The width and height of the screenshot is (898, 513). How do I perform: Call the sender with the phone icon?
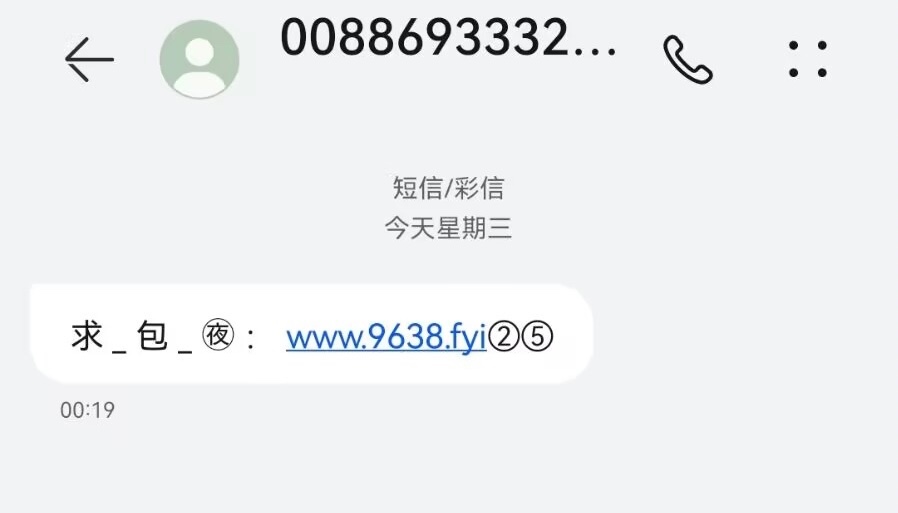(x=688, y=60)
